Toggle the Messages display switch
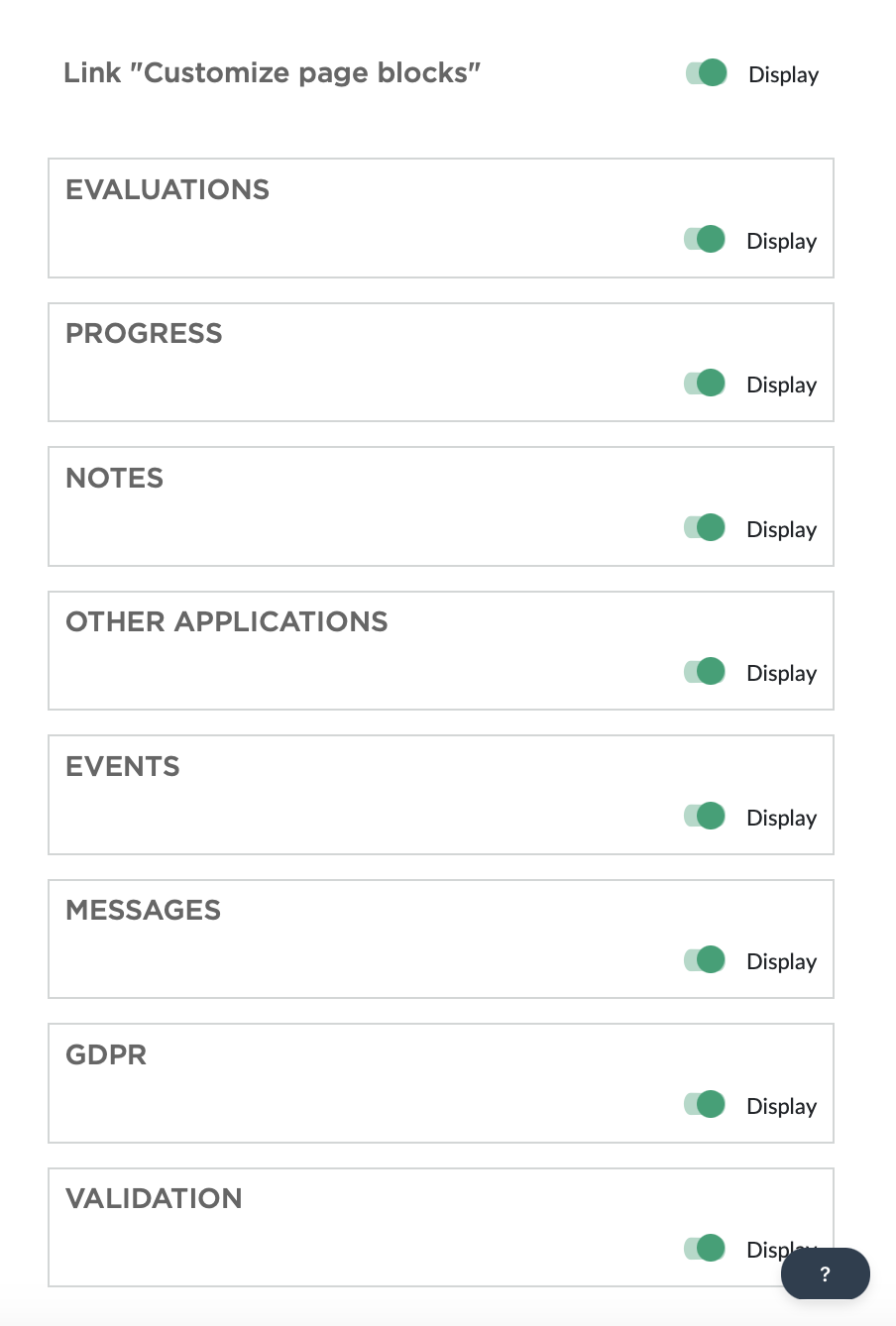This screenshot has width=896, height=1326. [705, 960]
